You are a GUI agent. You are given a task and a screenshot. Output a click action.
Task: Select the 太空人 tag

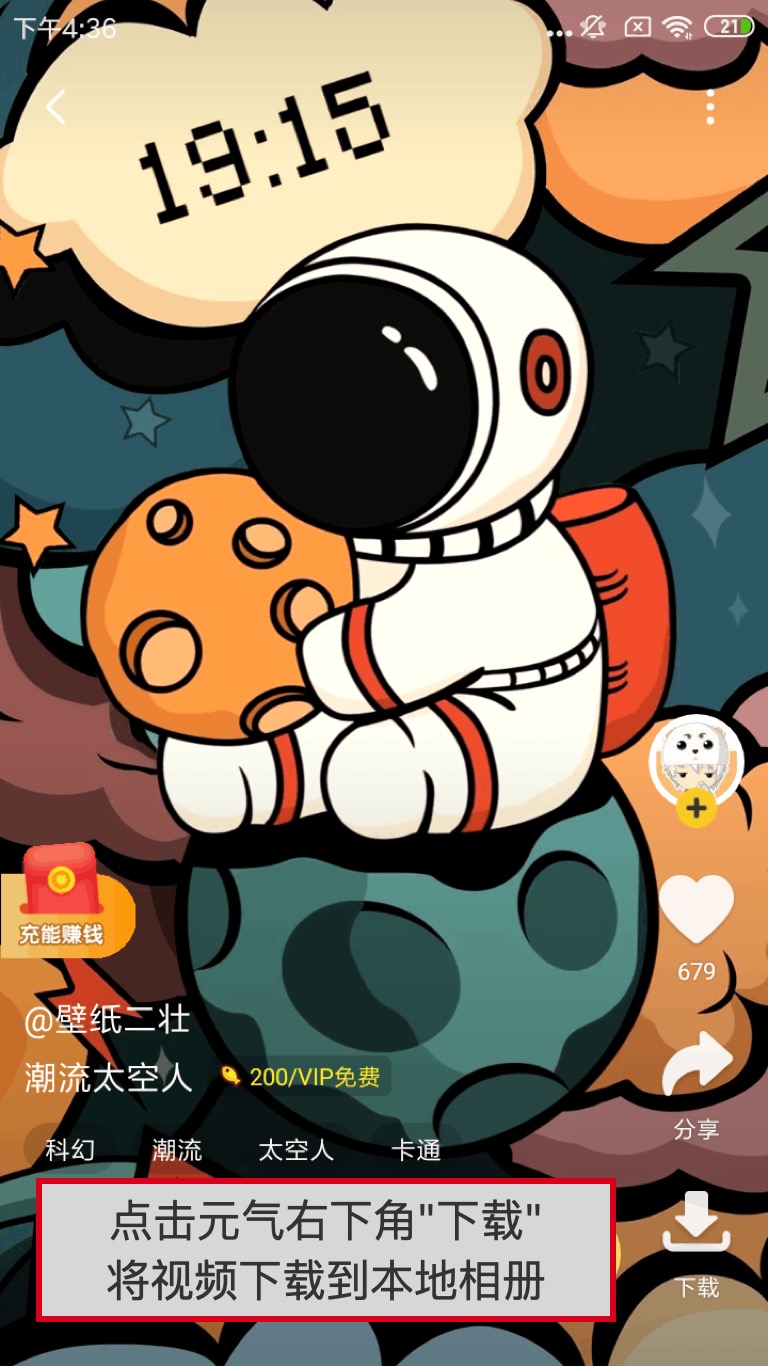tap(296, 1150)
